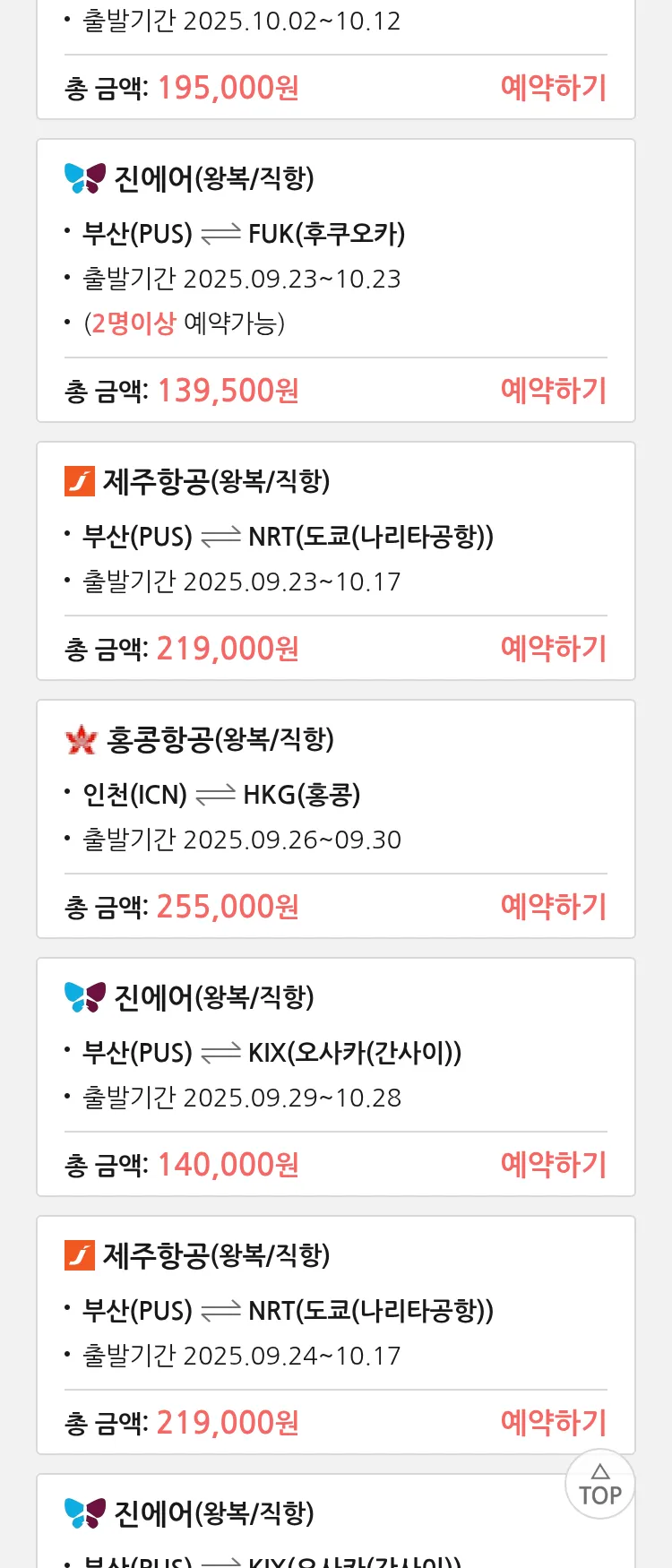Reserve 제주항공 Narita flight departing 2025.09.23~10.17

coord(553,649)
